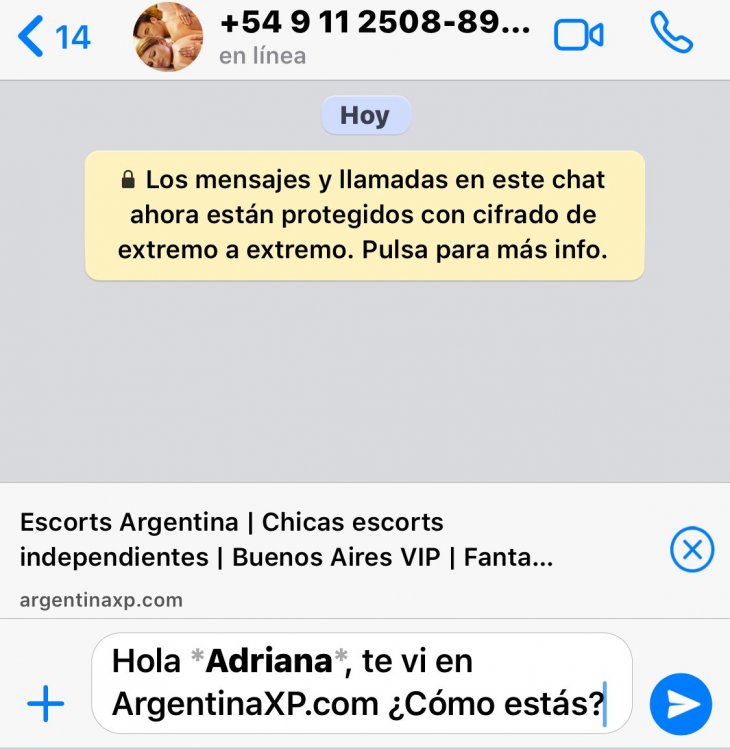Send the typed message
The height and width of the screenshot is (750, 730).
681,705
